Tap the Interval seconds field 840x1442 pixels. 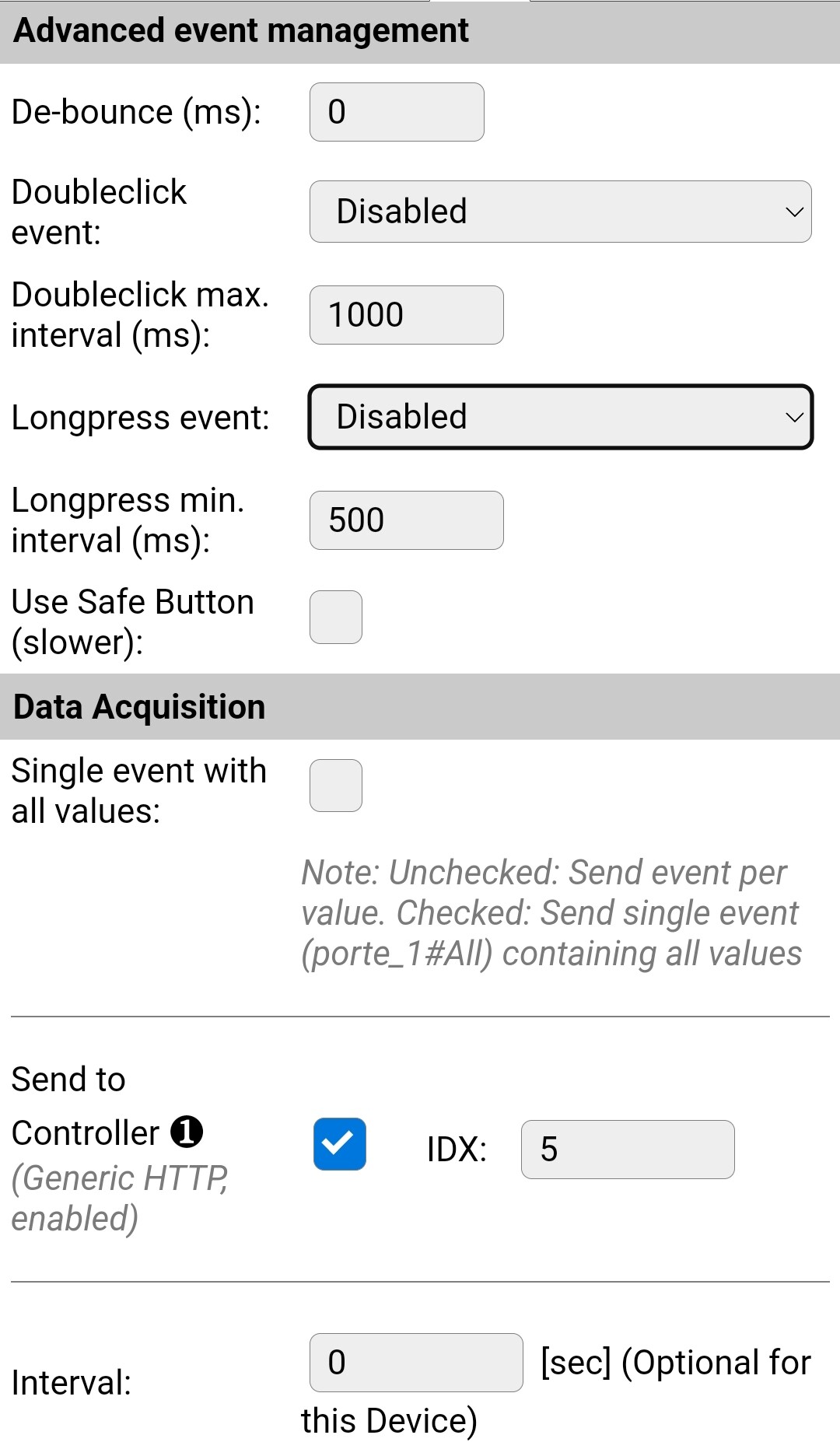click(x=416, y=1363)
